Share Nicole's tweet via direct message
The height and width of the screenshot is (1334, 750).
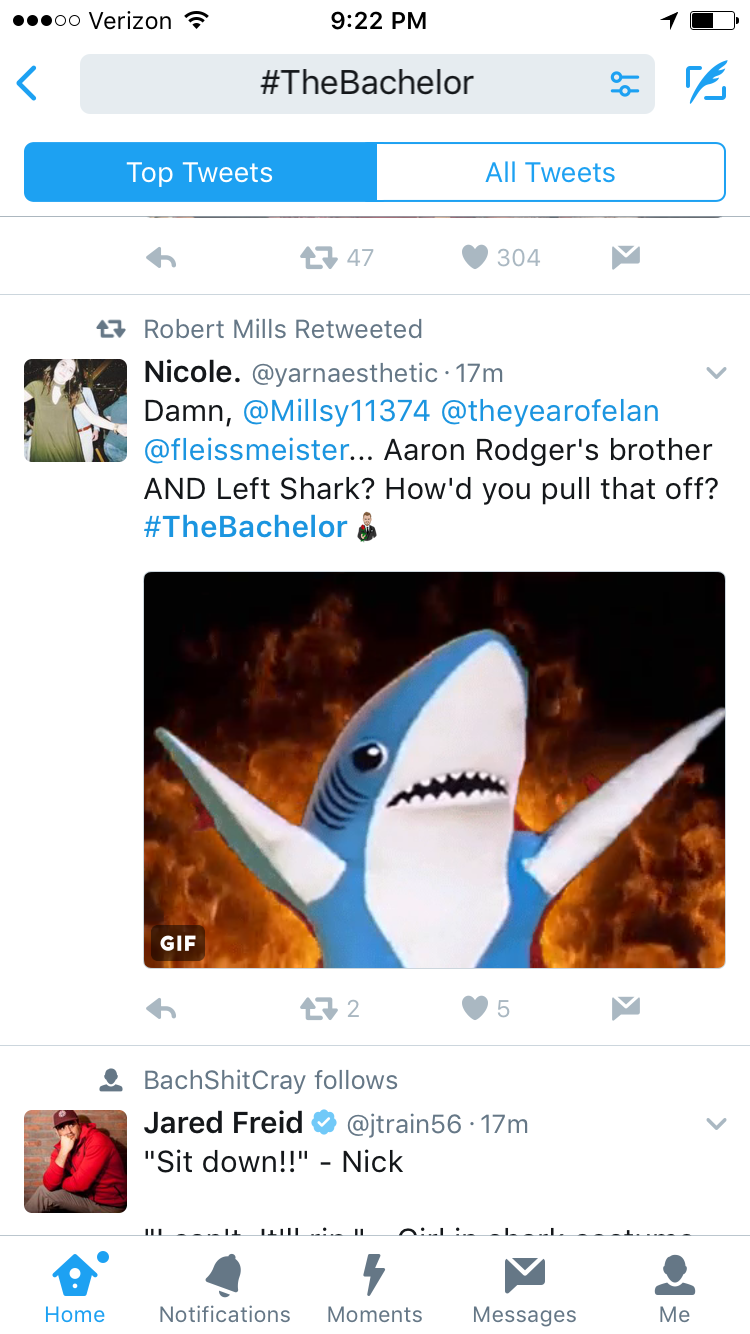625,1009
